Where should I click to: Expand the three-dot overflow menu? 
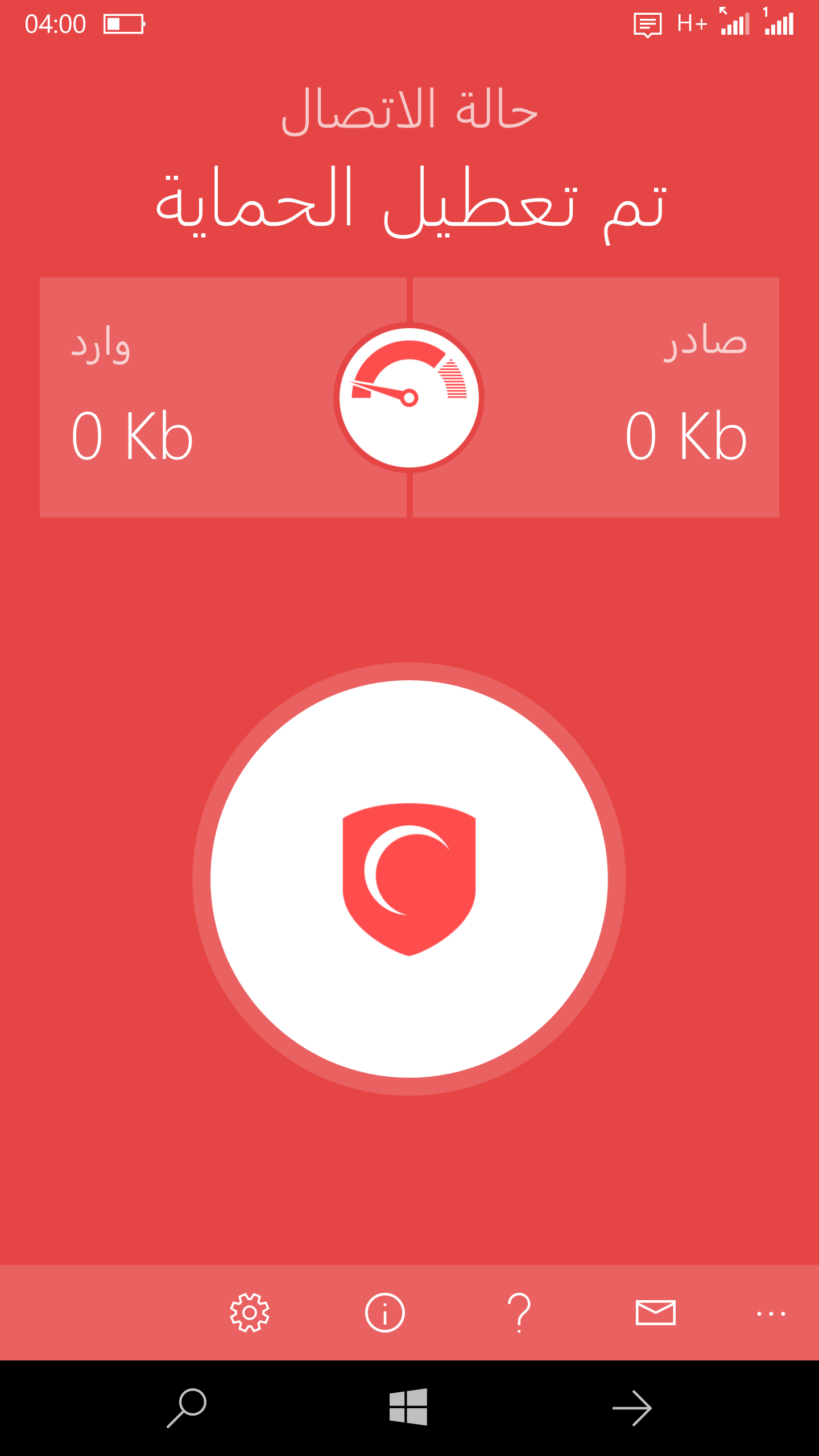771,1313
